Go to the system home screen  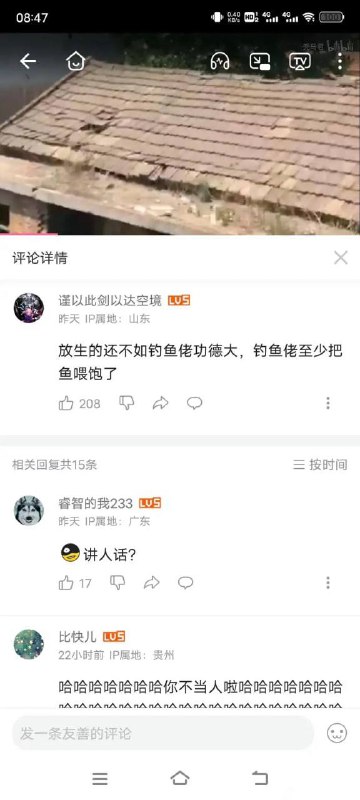click(x=179, y=778)
